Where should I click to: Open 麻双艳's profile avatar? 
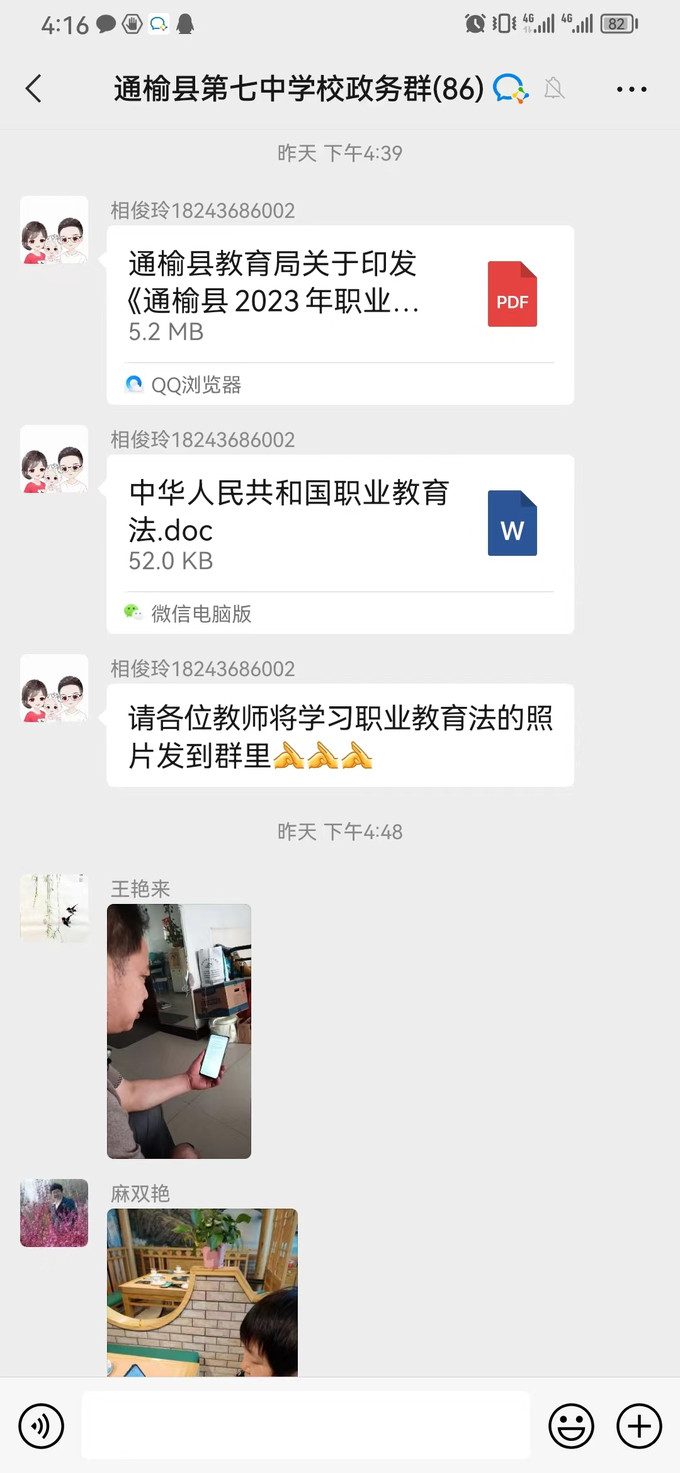54,1213
